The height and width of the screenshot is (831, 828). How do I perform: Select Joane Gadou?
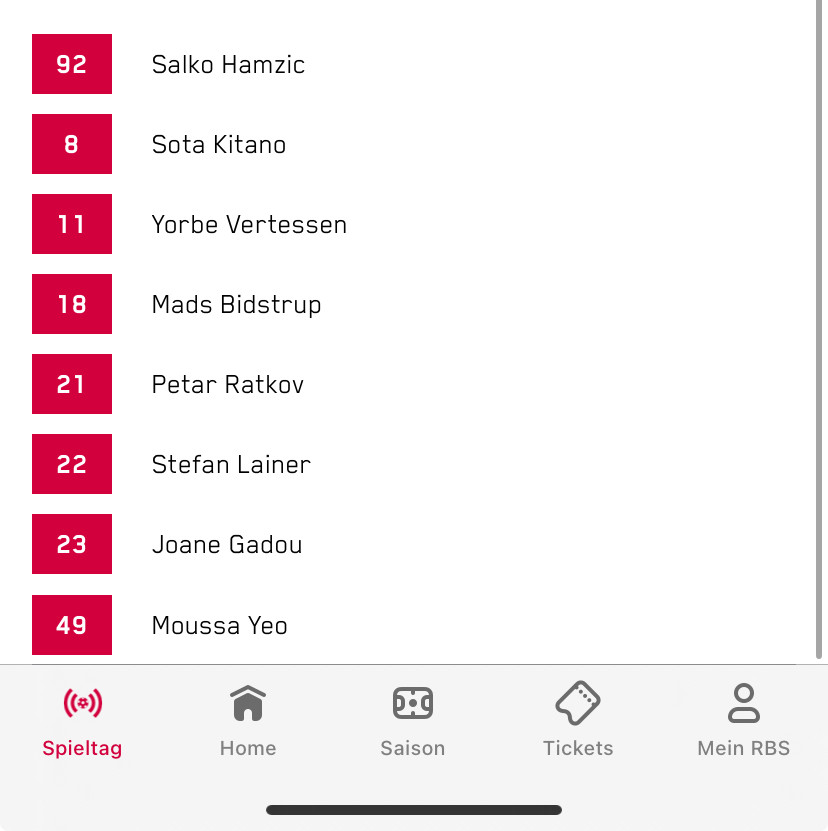(x=227, y=545)
